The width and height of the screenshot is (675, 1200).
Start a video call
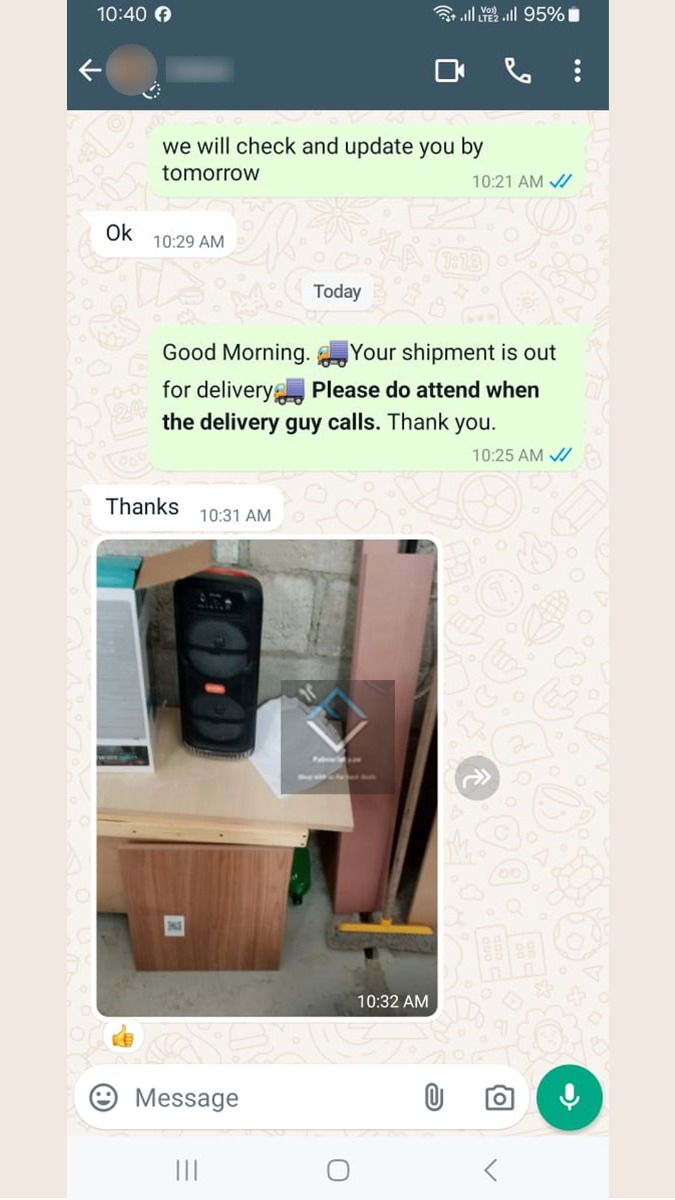click(x=450, y=70)
